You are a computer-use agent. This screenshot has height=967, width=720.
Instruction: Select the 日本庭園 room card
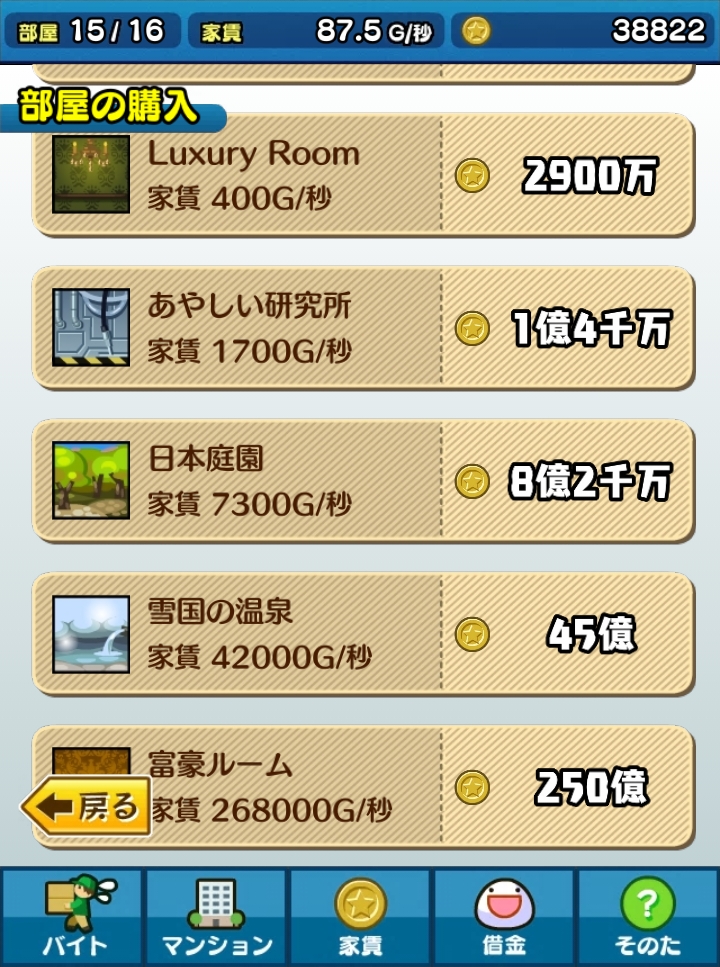point(363,480)
